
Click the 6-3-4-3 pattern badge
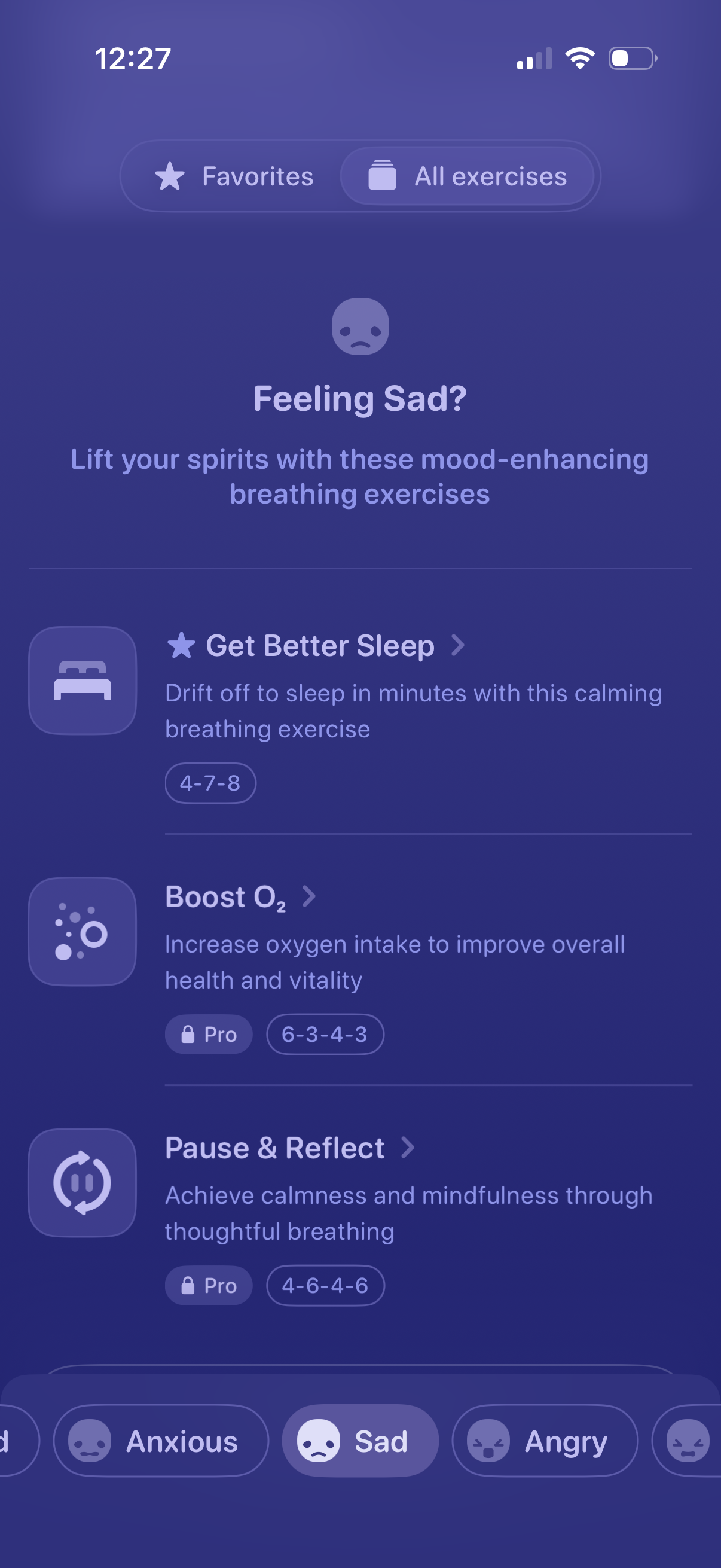pyautogui.click(x=325, y=1034)
